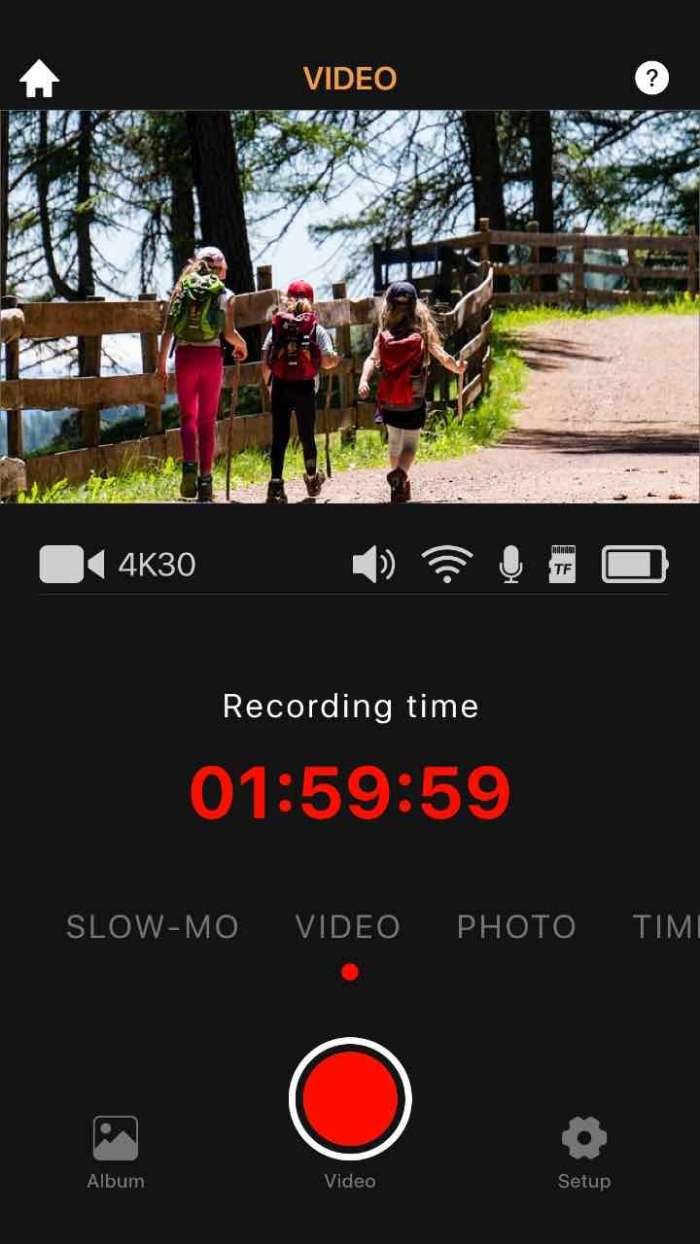
Task: Open the help question mark
Action: coord(651,77)
